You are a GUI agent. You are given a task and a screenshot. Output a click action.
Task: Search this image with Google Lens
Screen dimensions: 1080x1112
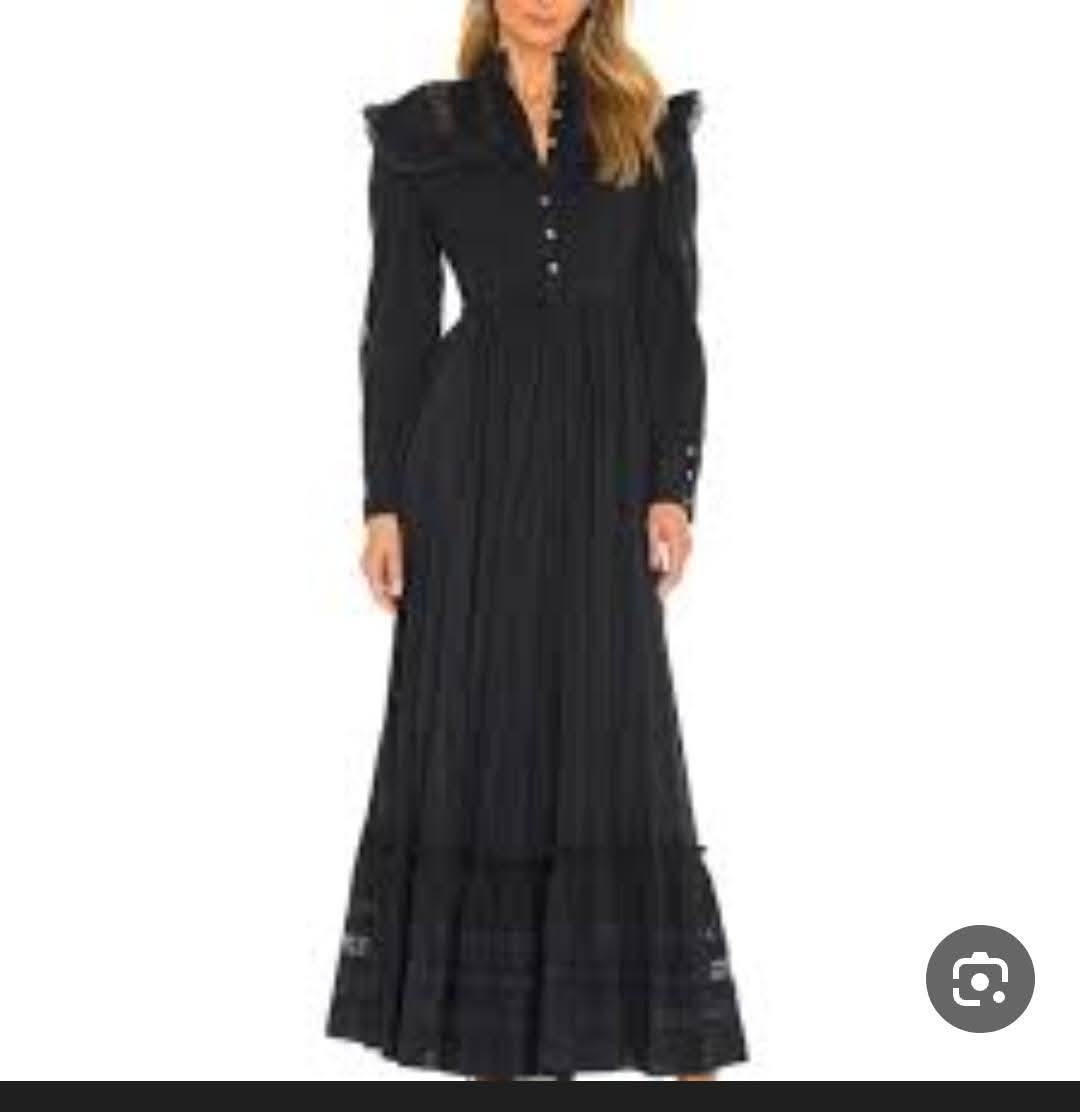click(979, 979)
